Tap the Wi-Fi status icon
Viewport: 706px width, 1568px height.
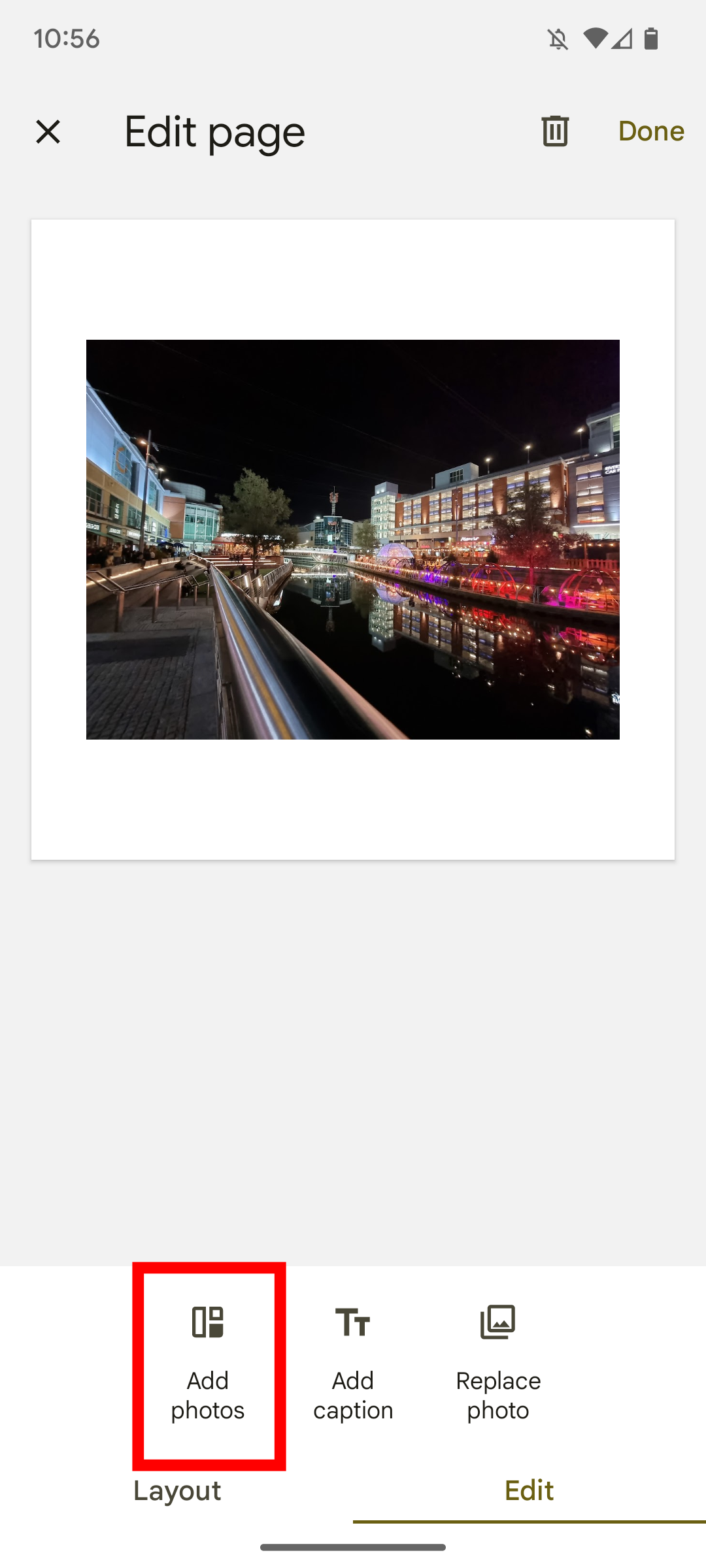pyautogui.click(x=597, y=39)
